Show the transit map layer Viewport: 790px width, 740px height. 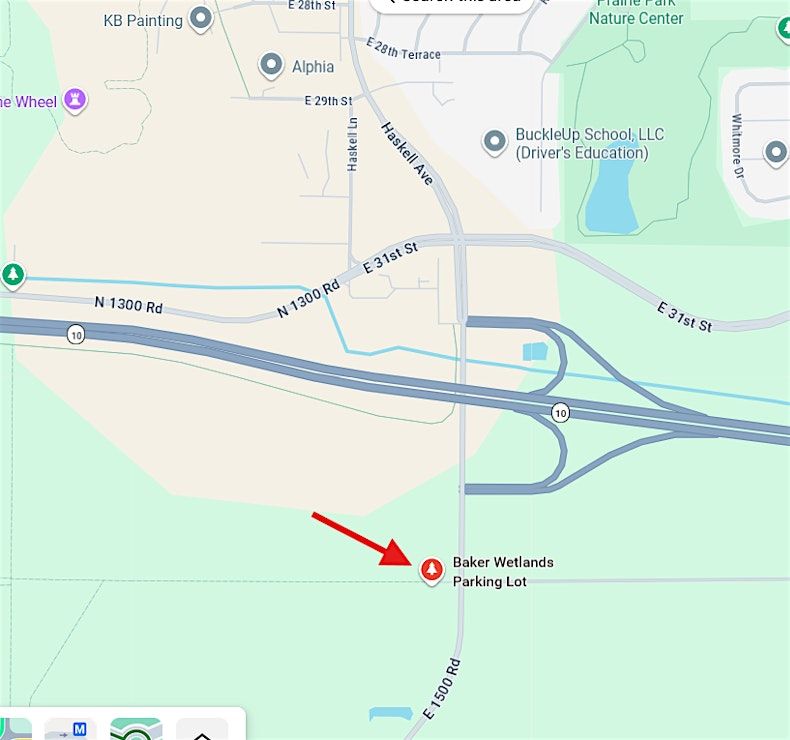pos(71,730)
